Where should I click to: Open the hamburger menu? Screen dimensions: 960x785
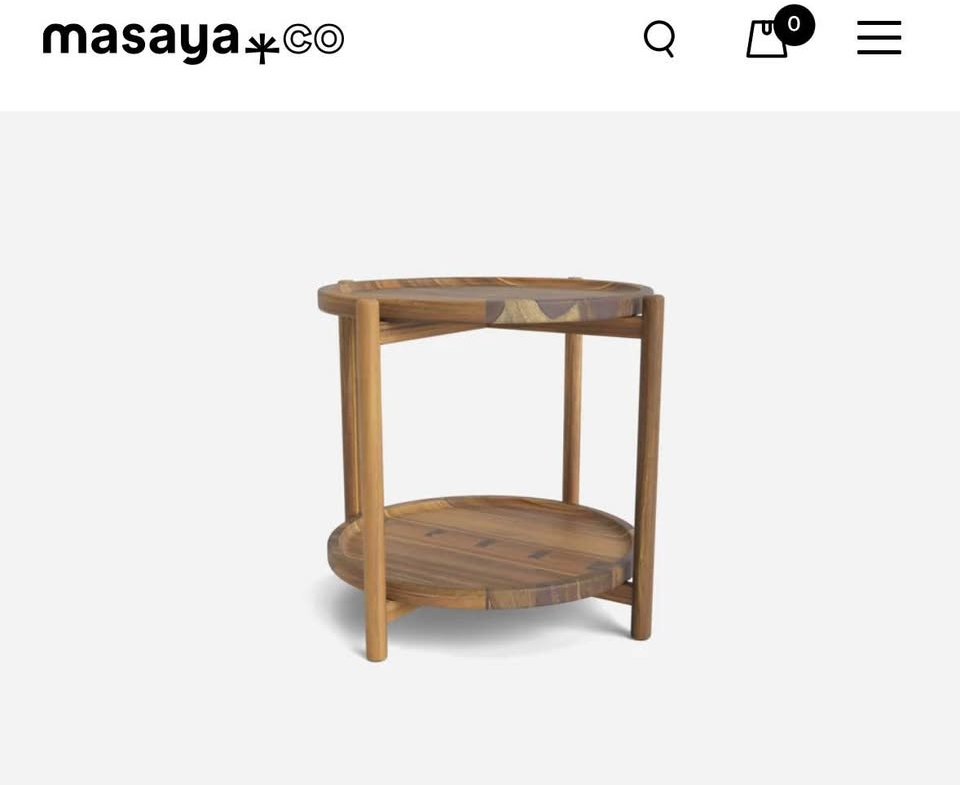pyautogui.click(x=879, y=38)
